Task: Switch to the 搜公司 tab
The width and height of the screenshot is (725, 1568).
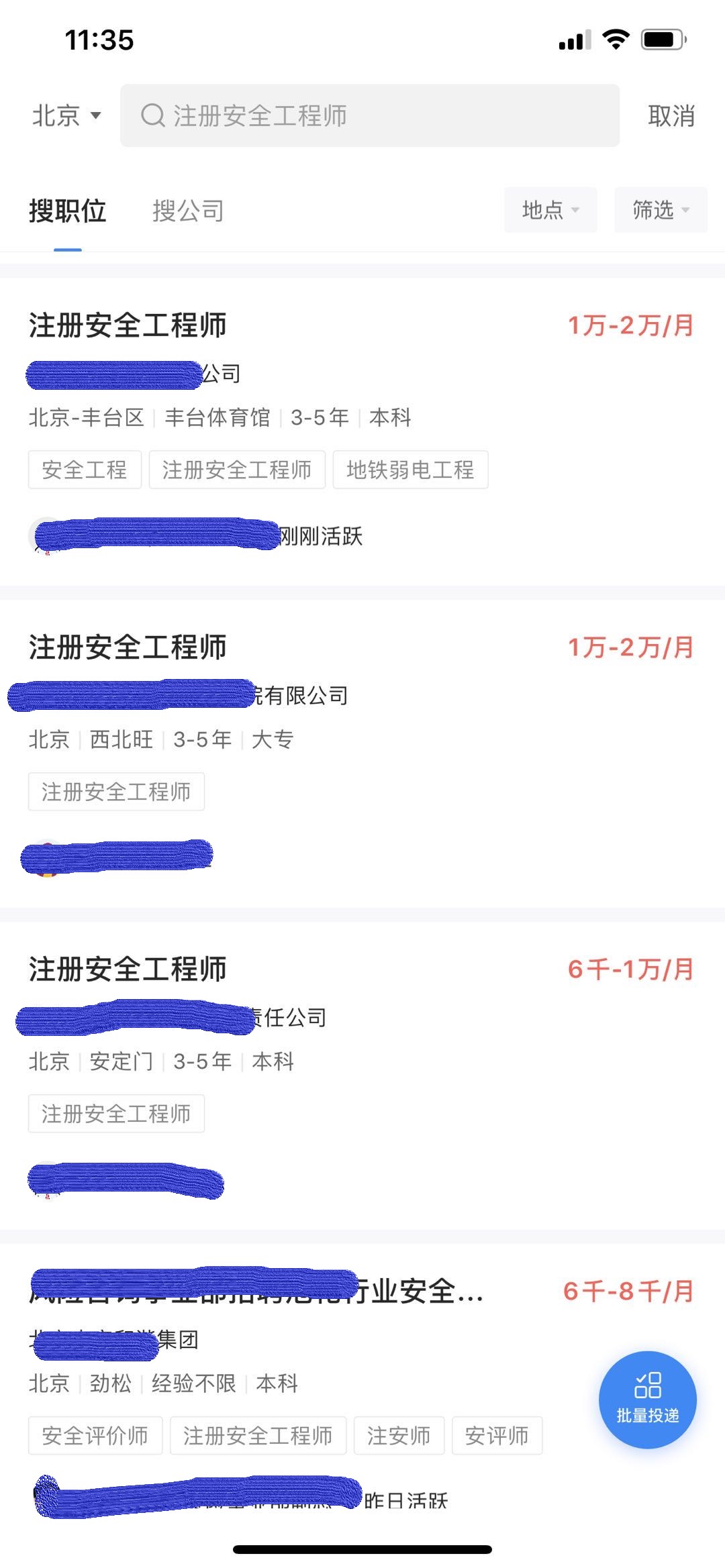Action: [189, 210]
